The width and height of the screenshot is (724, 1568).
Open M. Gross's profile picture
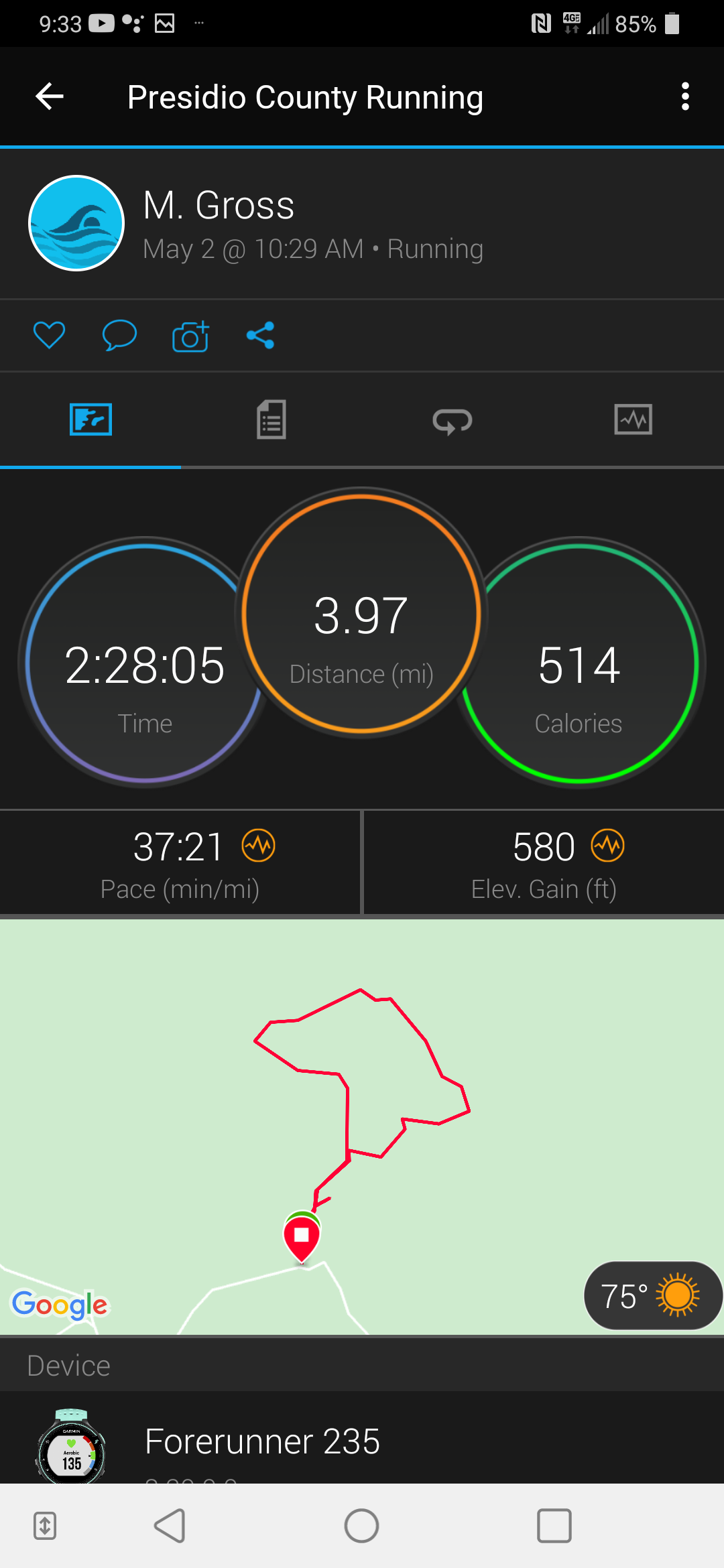click(76, 223)
